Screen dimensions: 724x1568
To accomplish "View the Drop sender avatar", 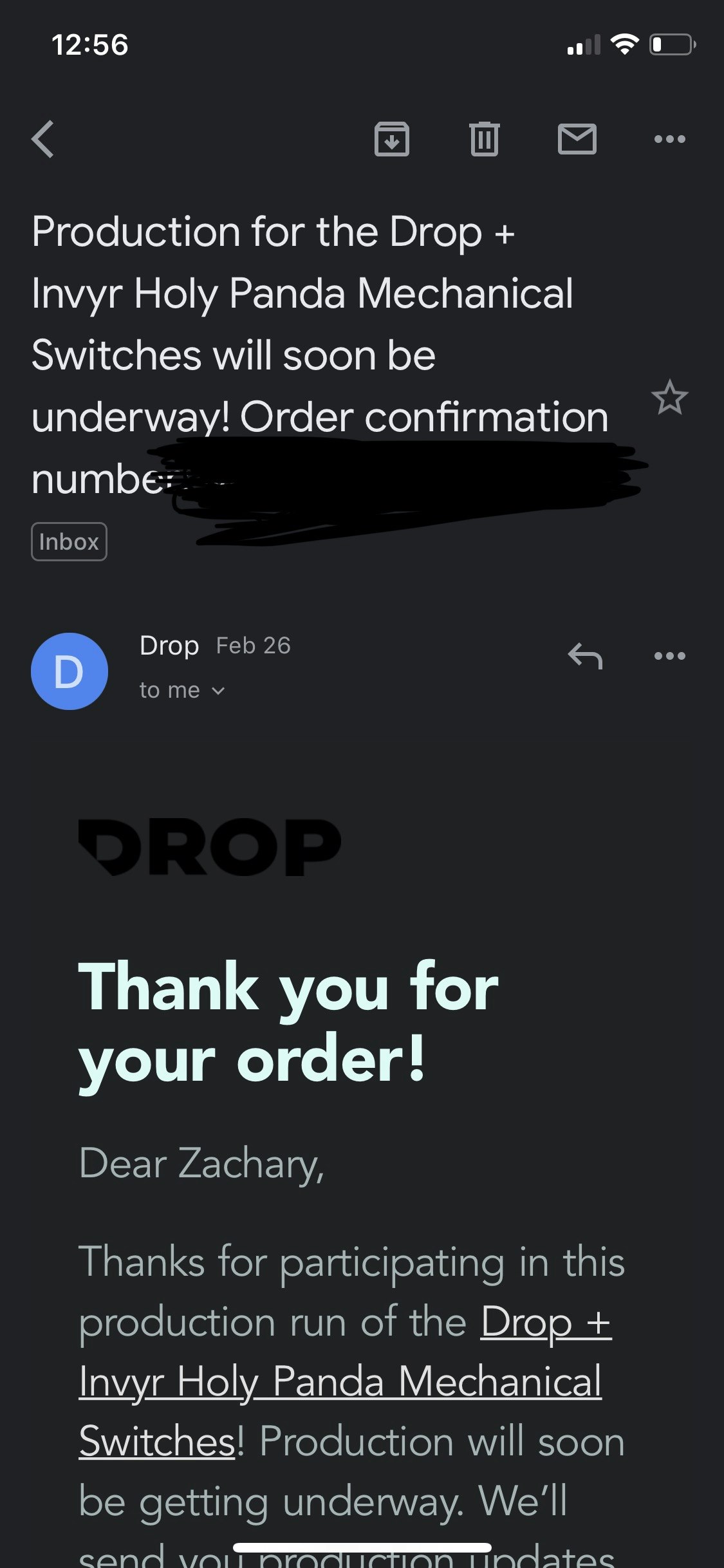I will point(70,671).
